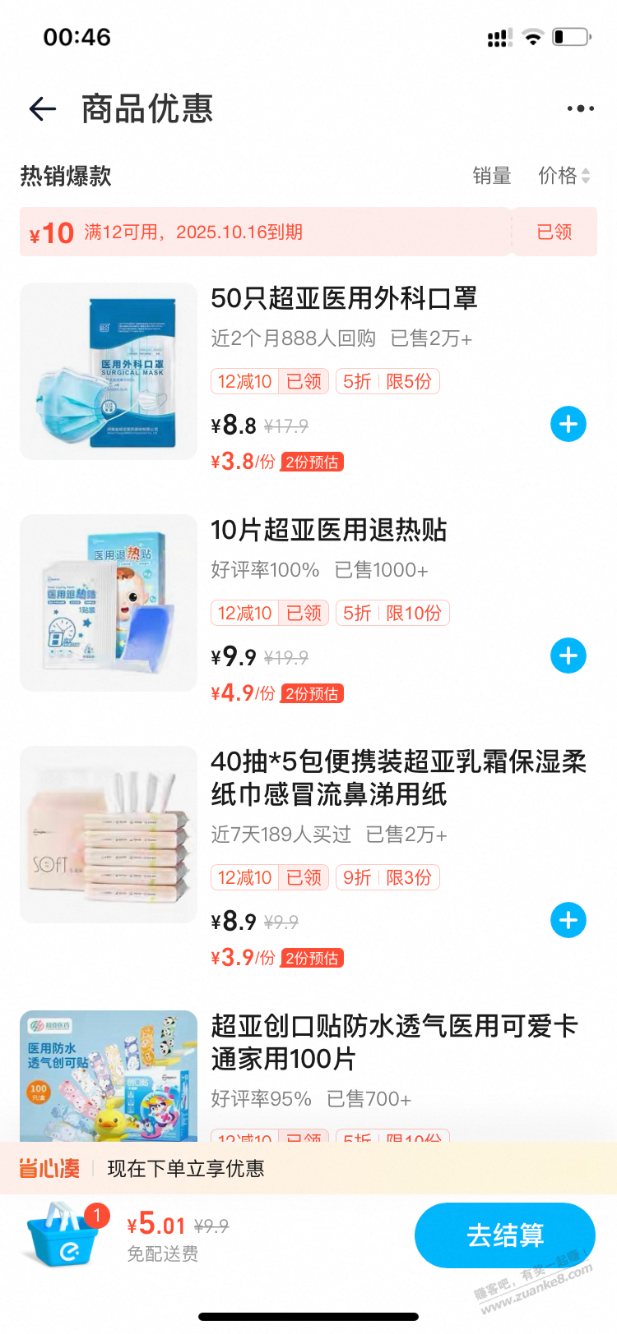Go back from 商品优惠 page
Image resolution: width=617 pixels, height=1334 pixels.
(42, 109)
